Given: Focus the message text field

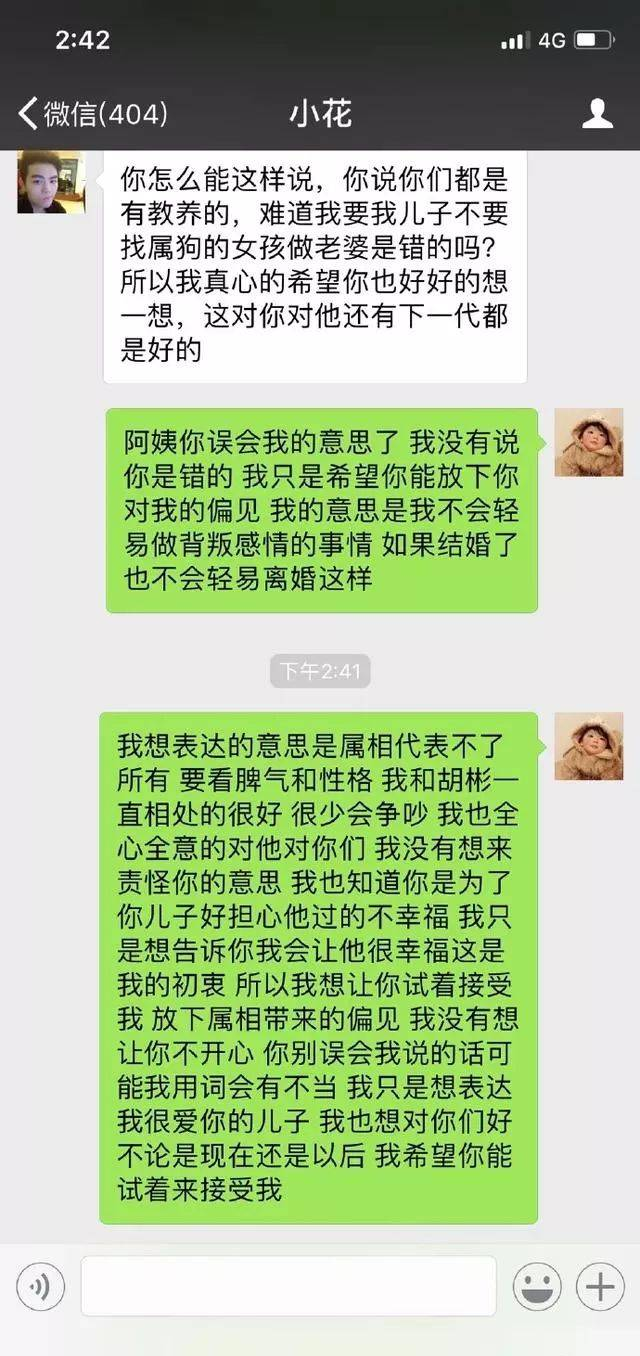Looking at the screenshot, I should (x=288, y=1286).
